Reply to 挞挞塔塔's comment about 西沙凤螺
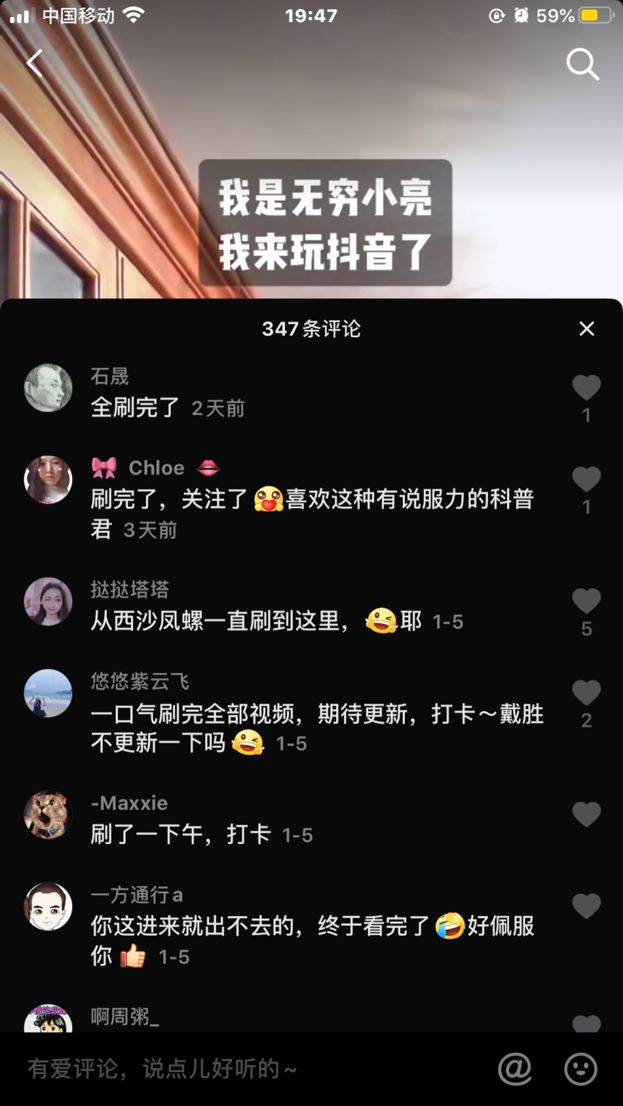 [x=220, y=621]
